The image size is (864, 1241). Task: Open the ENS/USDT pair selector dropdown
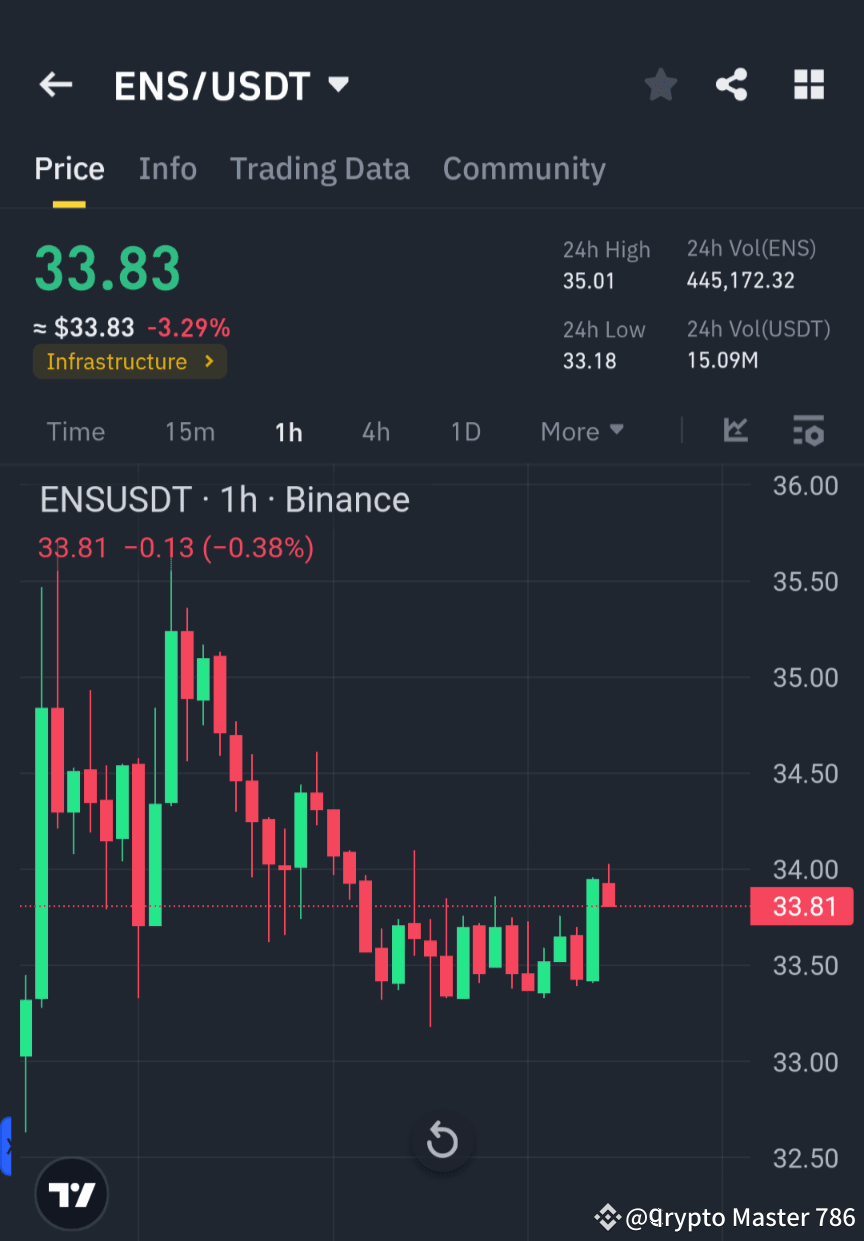point(232,85)
